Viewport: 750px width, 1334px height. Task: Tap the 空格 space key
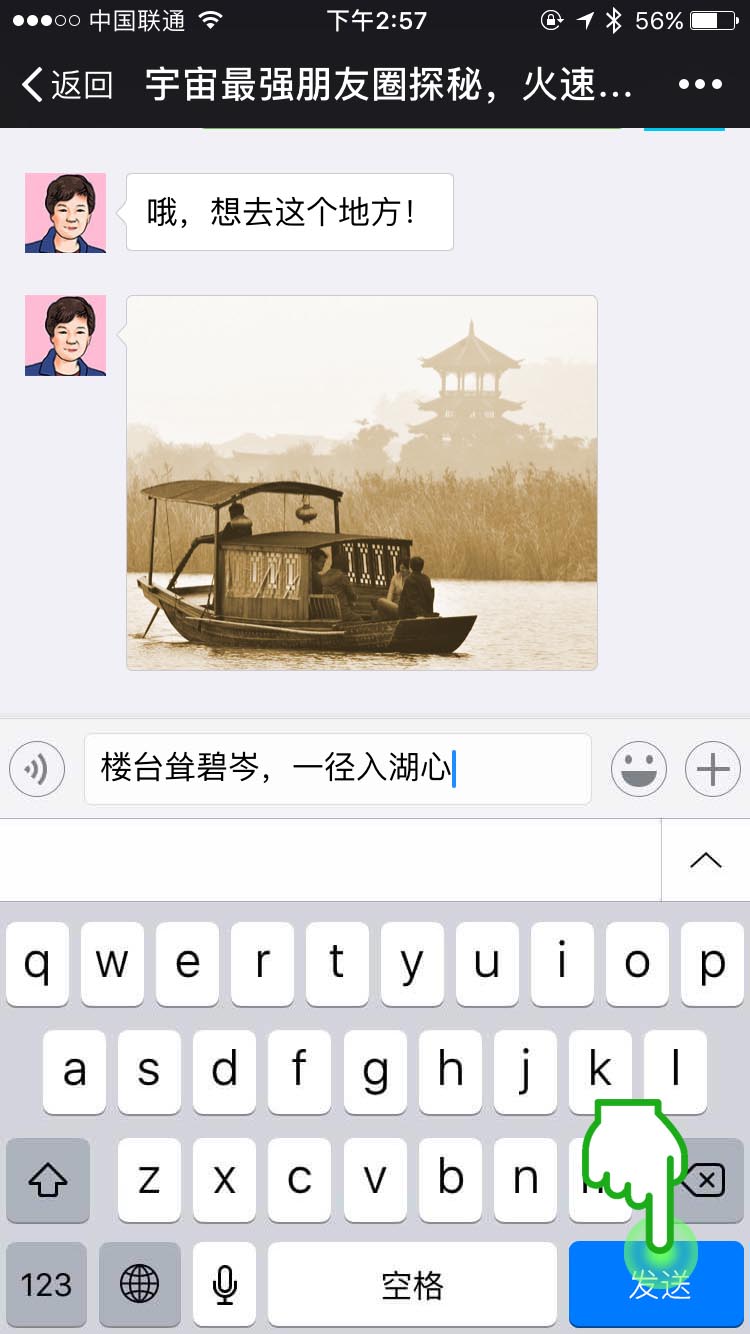point(411,1284)
